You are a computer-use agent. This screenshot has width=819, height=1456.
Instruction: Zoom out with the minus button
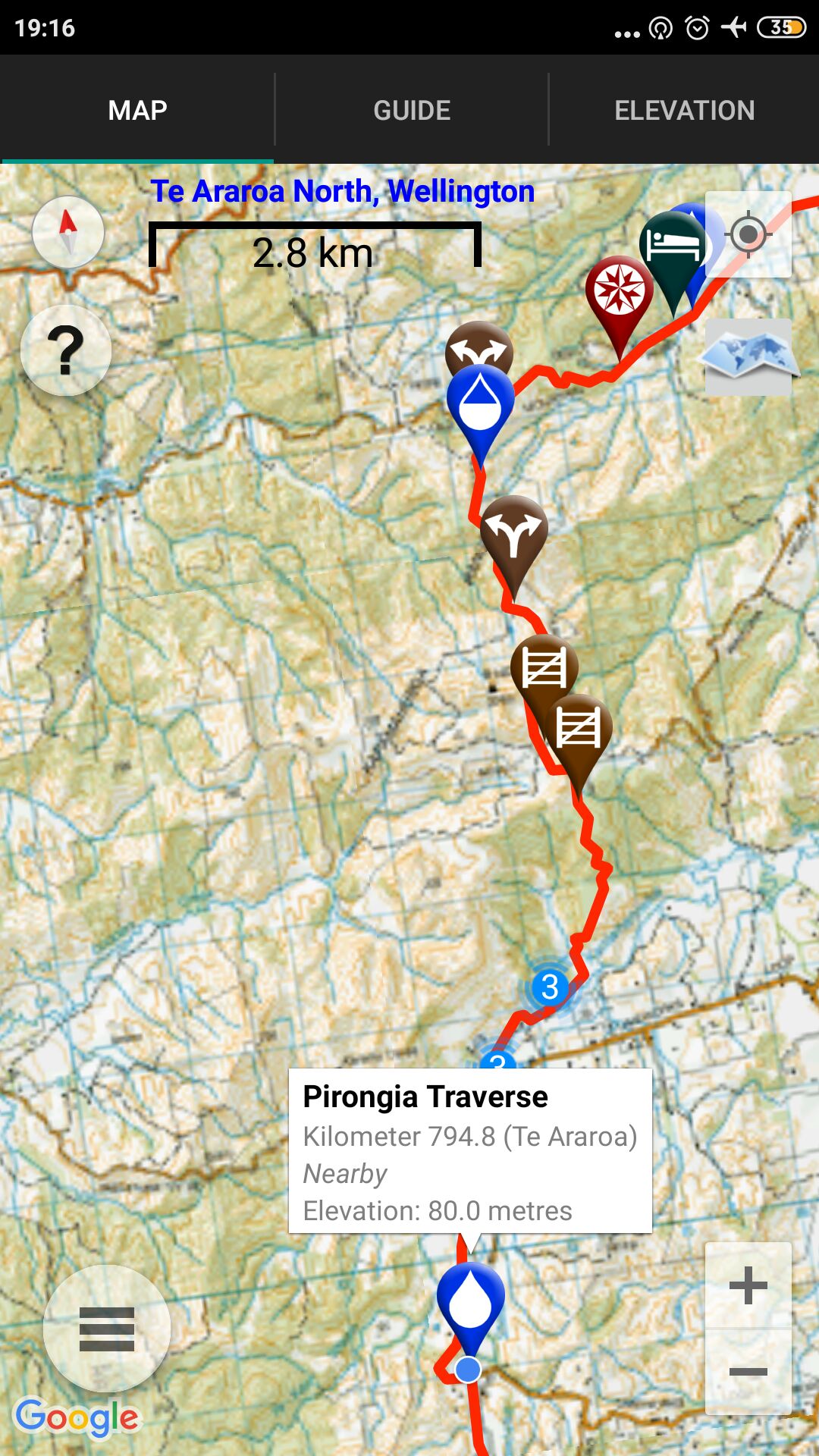pyautogui.click(x=748, y=1371)
